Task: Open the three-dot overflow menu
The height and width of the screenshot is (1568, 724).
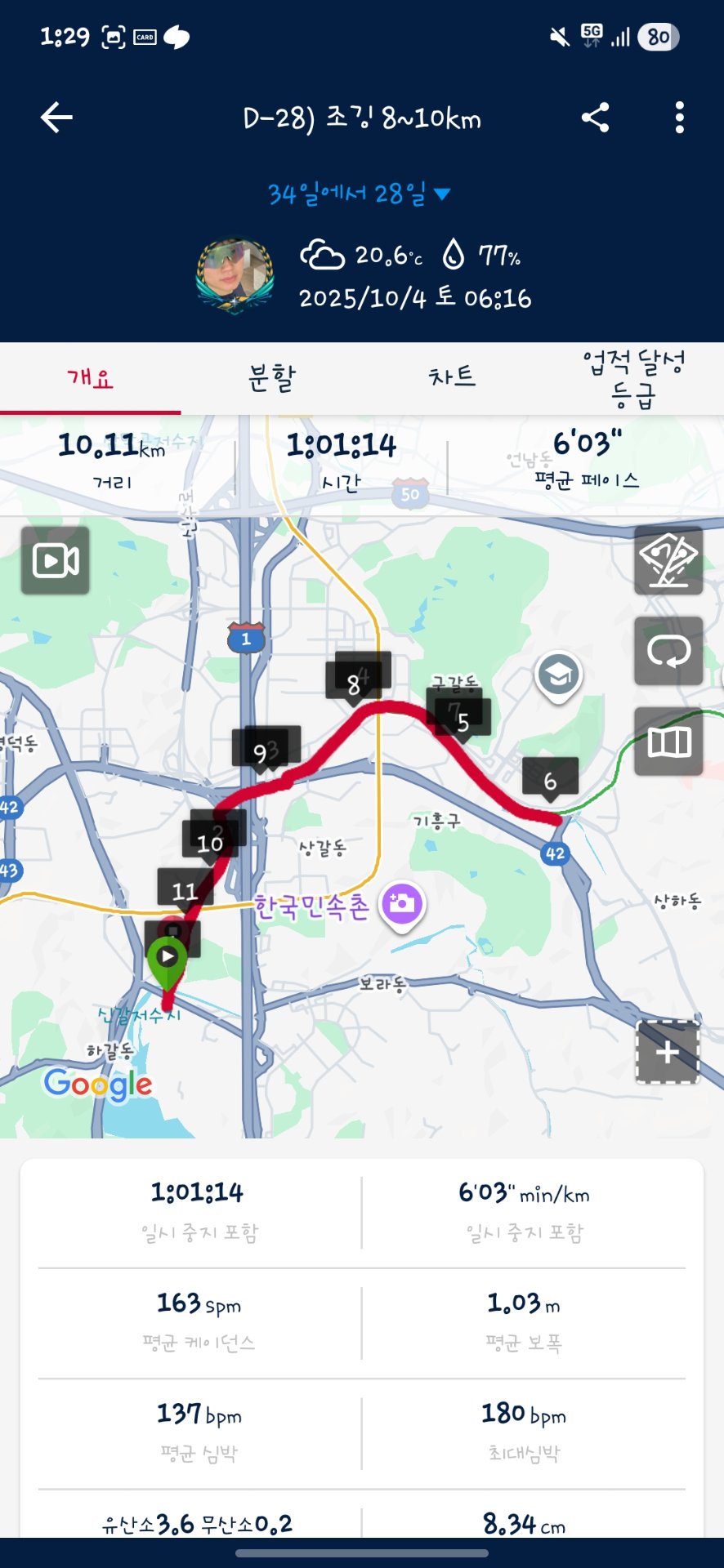Action: click(679, 118)
